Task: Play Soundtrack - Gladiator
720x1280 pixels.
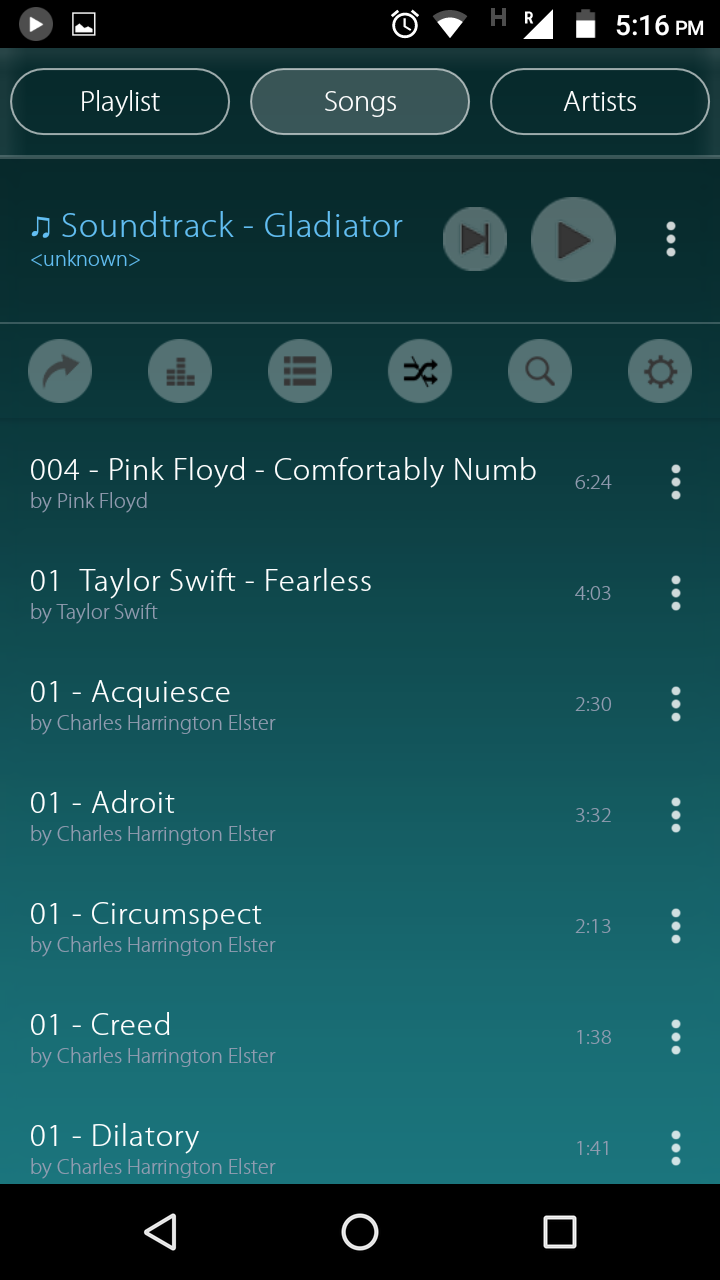Action: [573, 239]
